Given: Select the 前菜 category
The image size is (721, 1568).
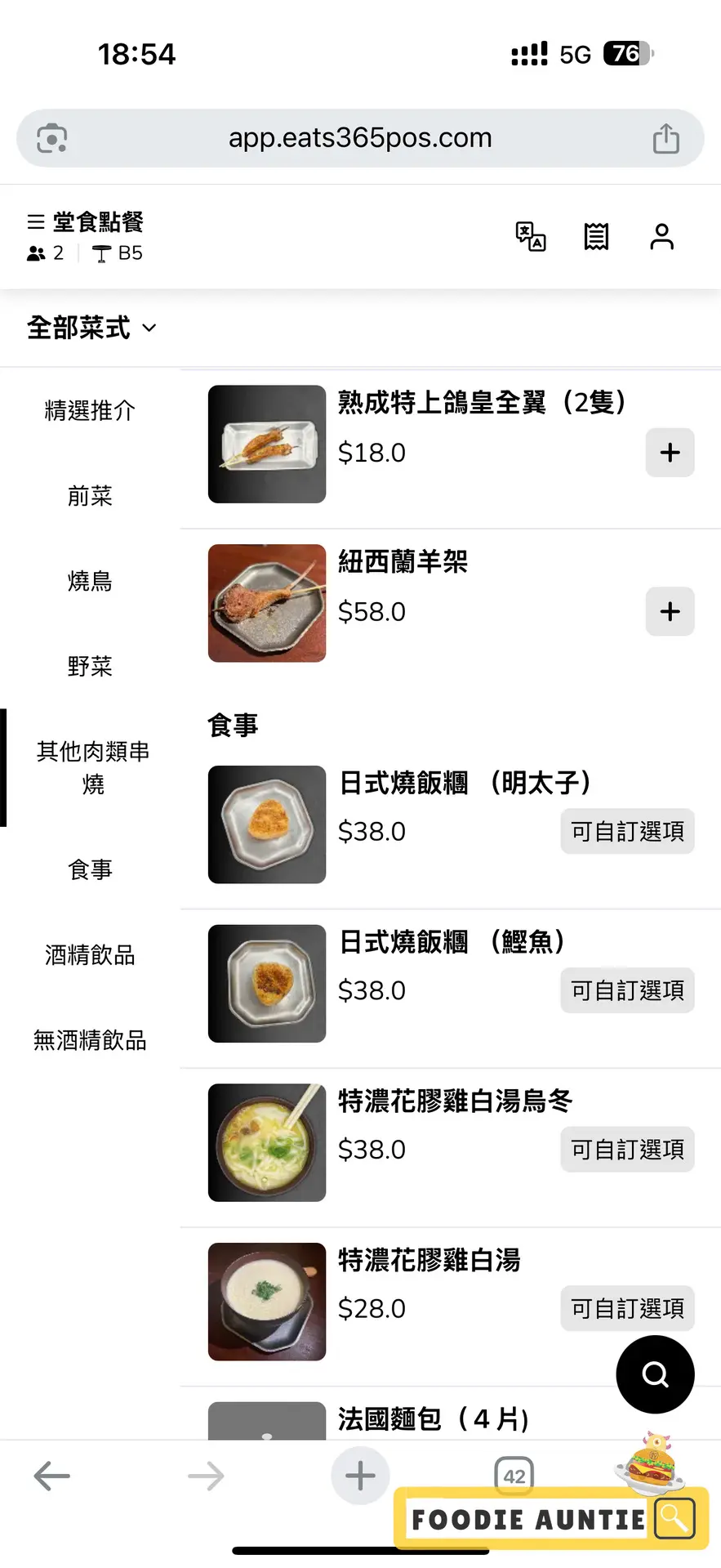Looking at the screenshot, I should [90, 496].
